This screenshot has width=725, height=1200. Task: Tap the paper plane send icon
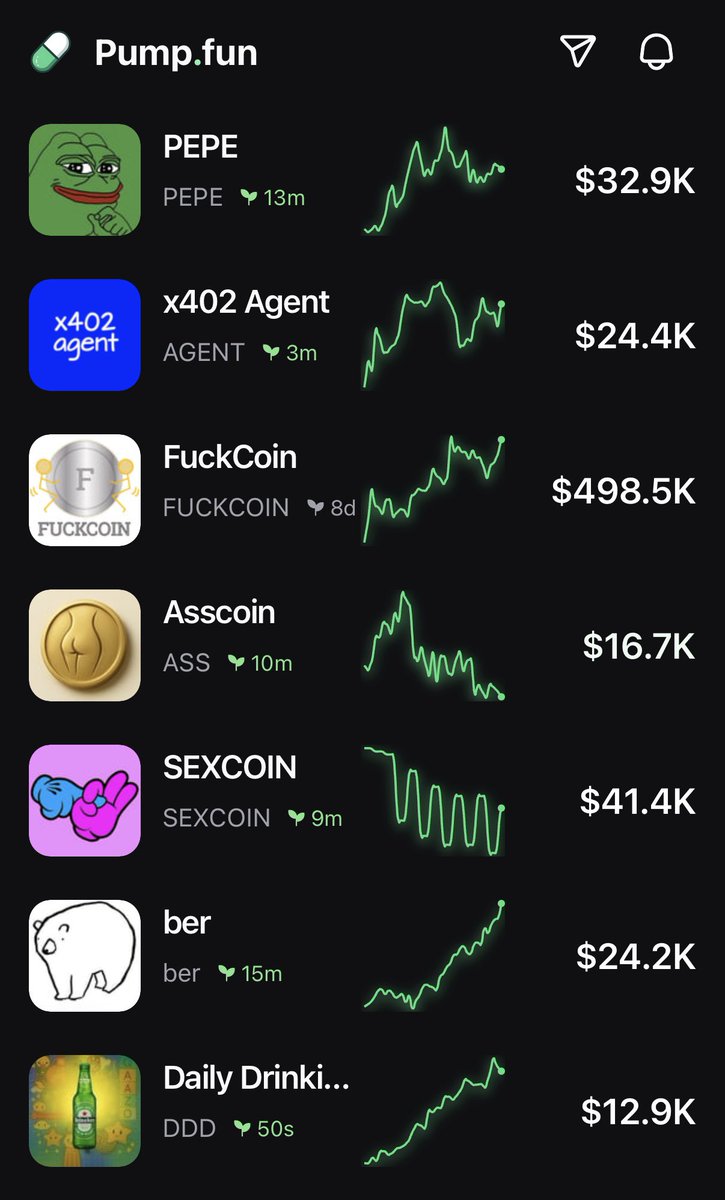point(578,51)
